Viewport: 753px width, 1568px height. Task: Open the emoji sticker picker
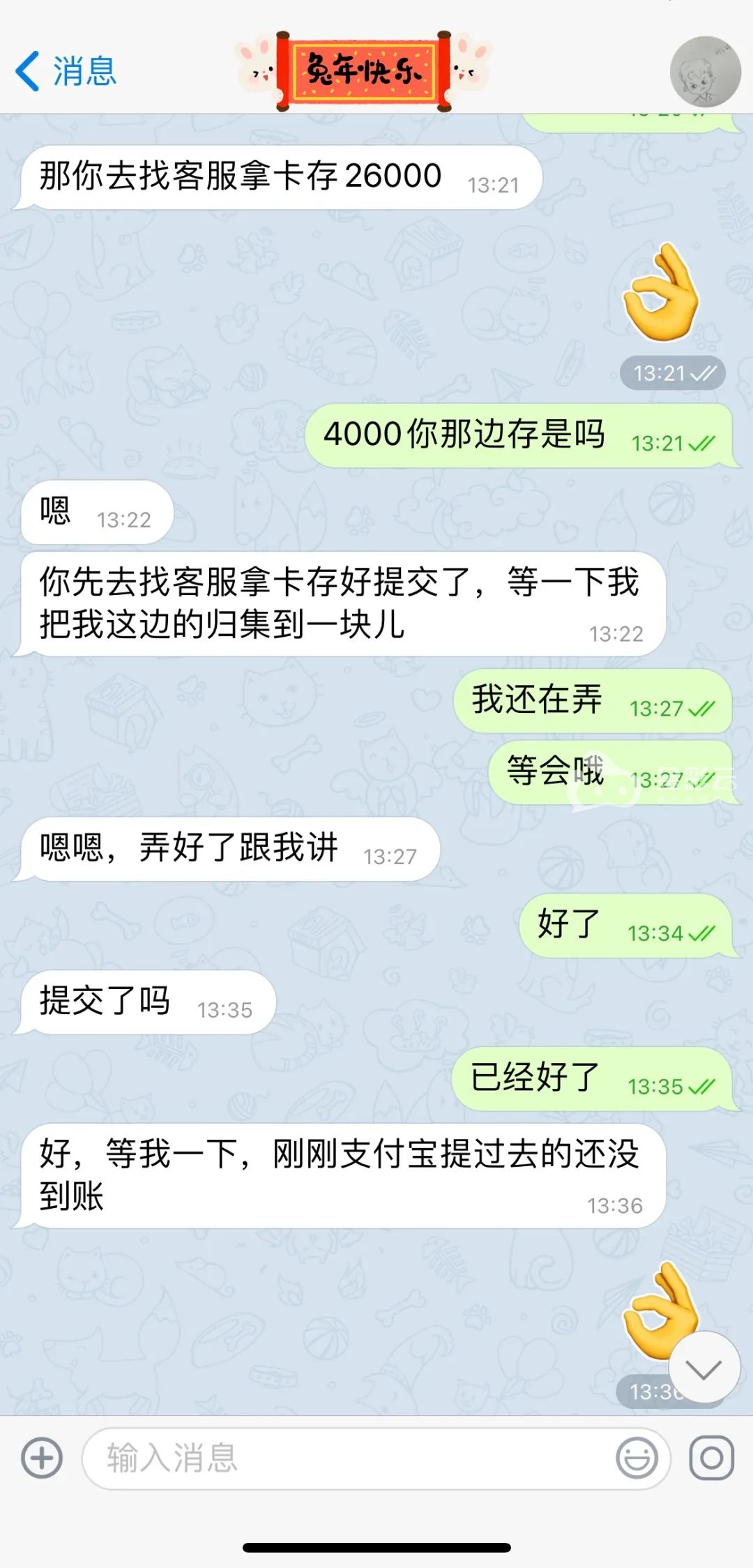(637, 1458)
